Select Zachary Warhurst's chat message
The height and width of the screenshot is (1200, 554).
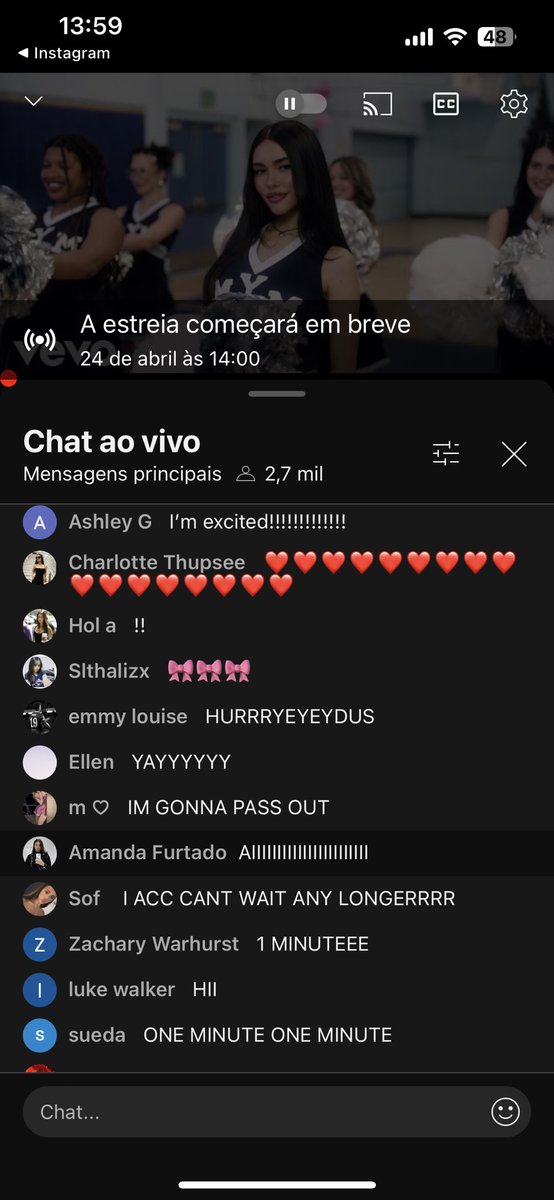coord(277,944)
